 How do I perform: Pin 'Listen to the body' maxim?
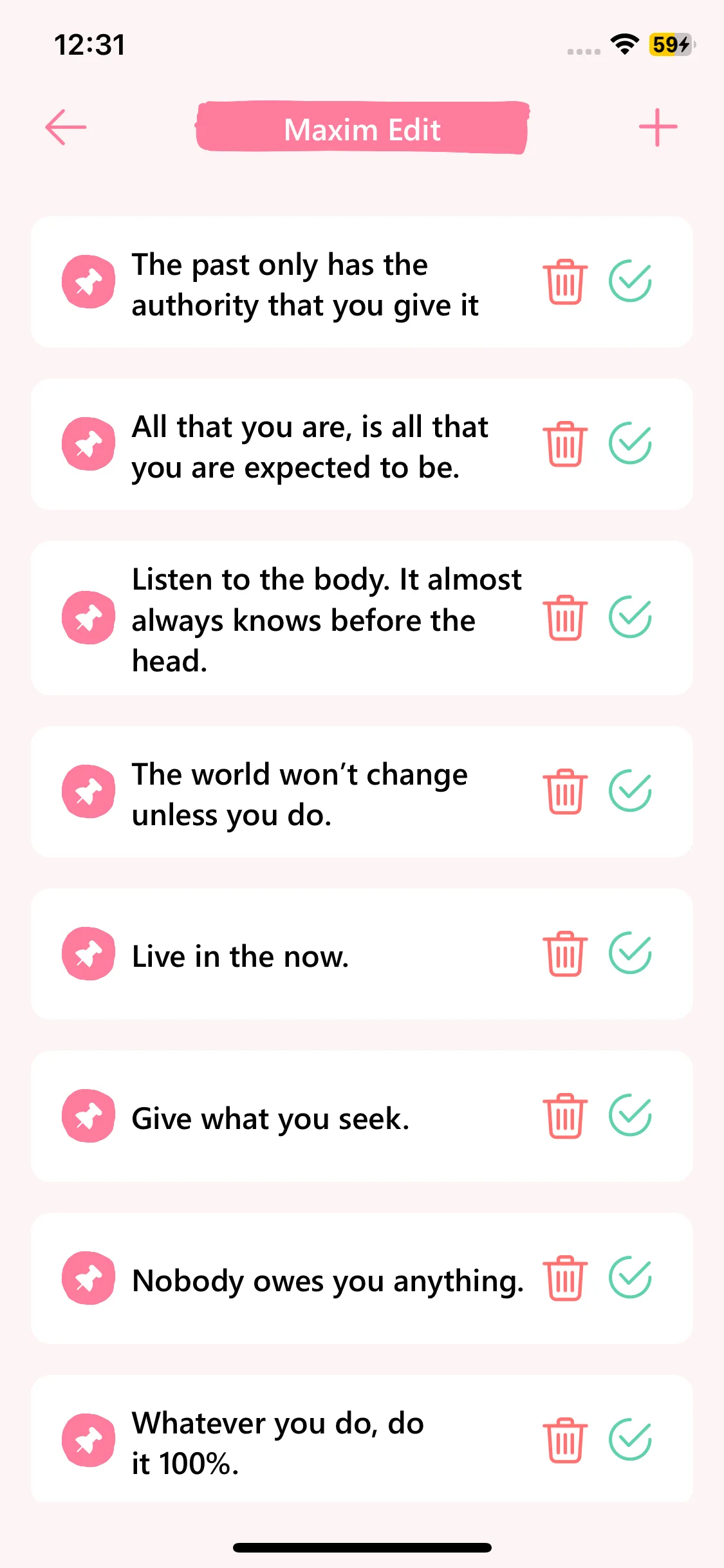88,617
